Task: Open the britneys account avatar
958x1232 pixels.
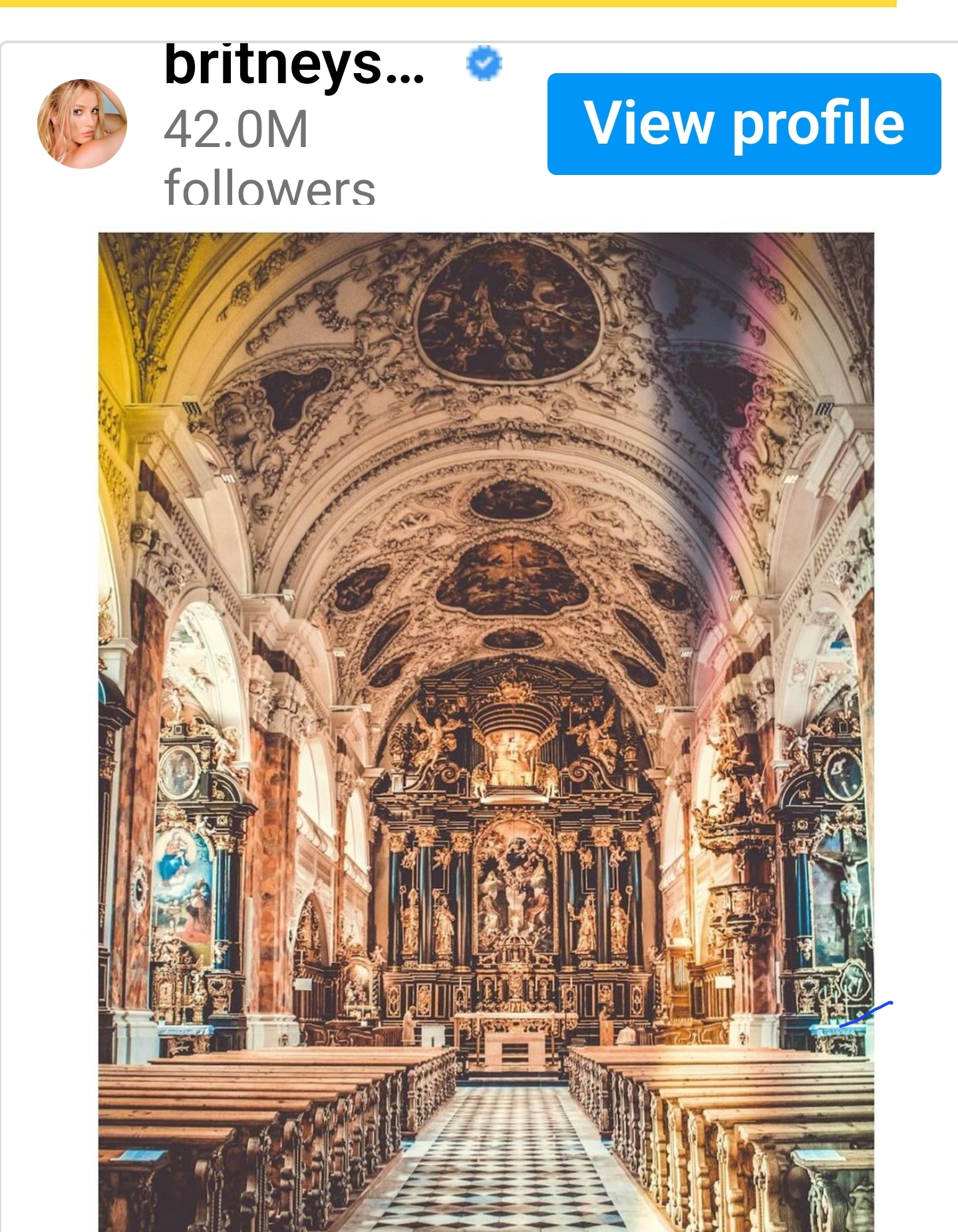Action: click(82, 124)
